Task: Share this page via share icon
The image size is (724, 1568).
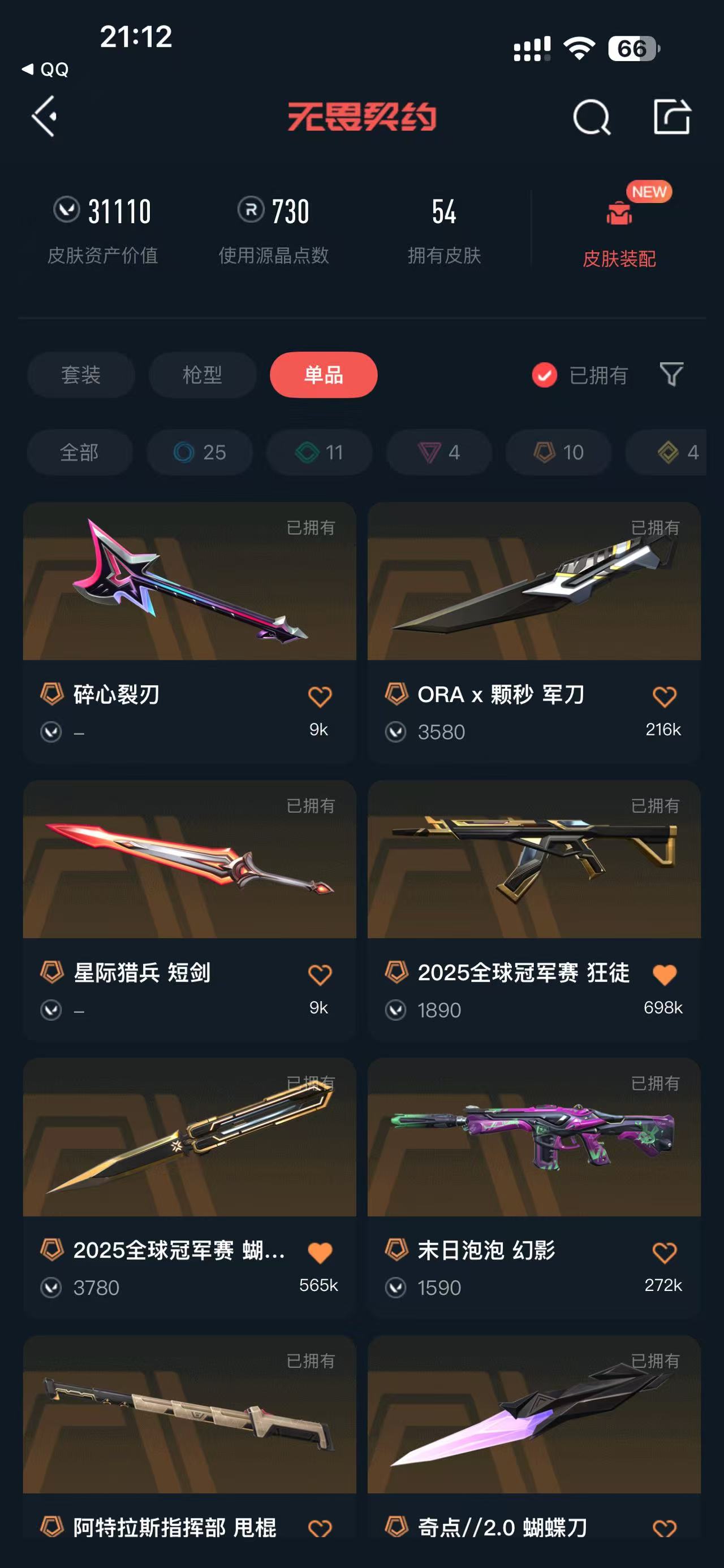Action: [x=671, y=116]
